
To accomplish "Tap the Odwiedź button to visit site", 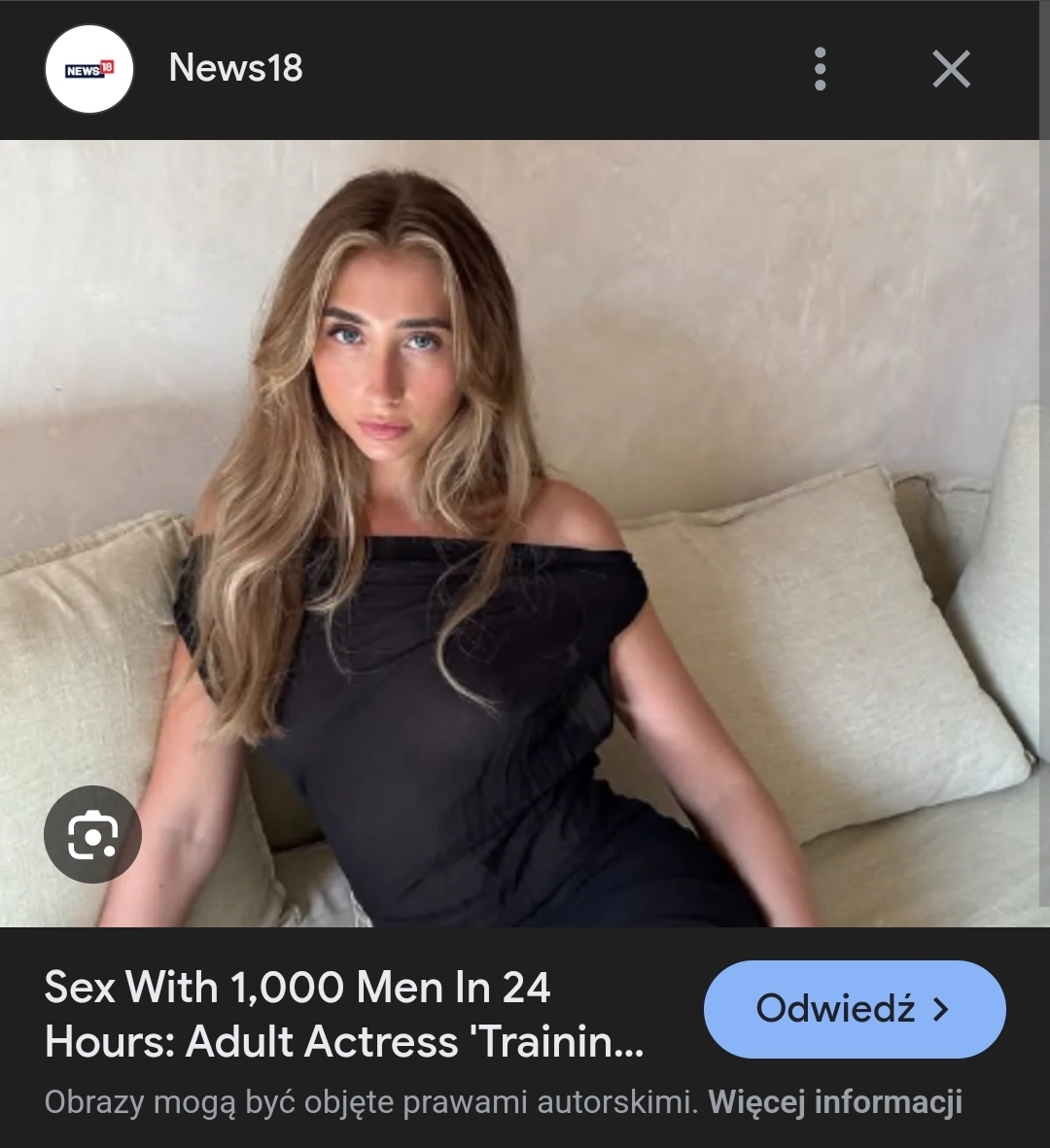I will pyautogui.click(x=854, y=1009).
